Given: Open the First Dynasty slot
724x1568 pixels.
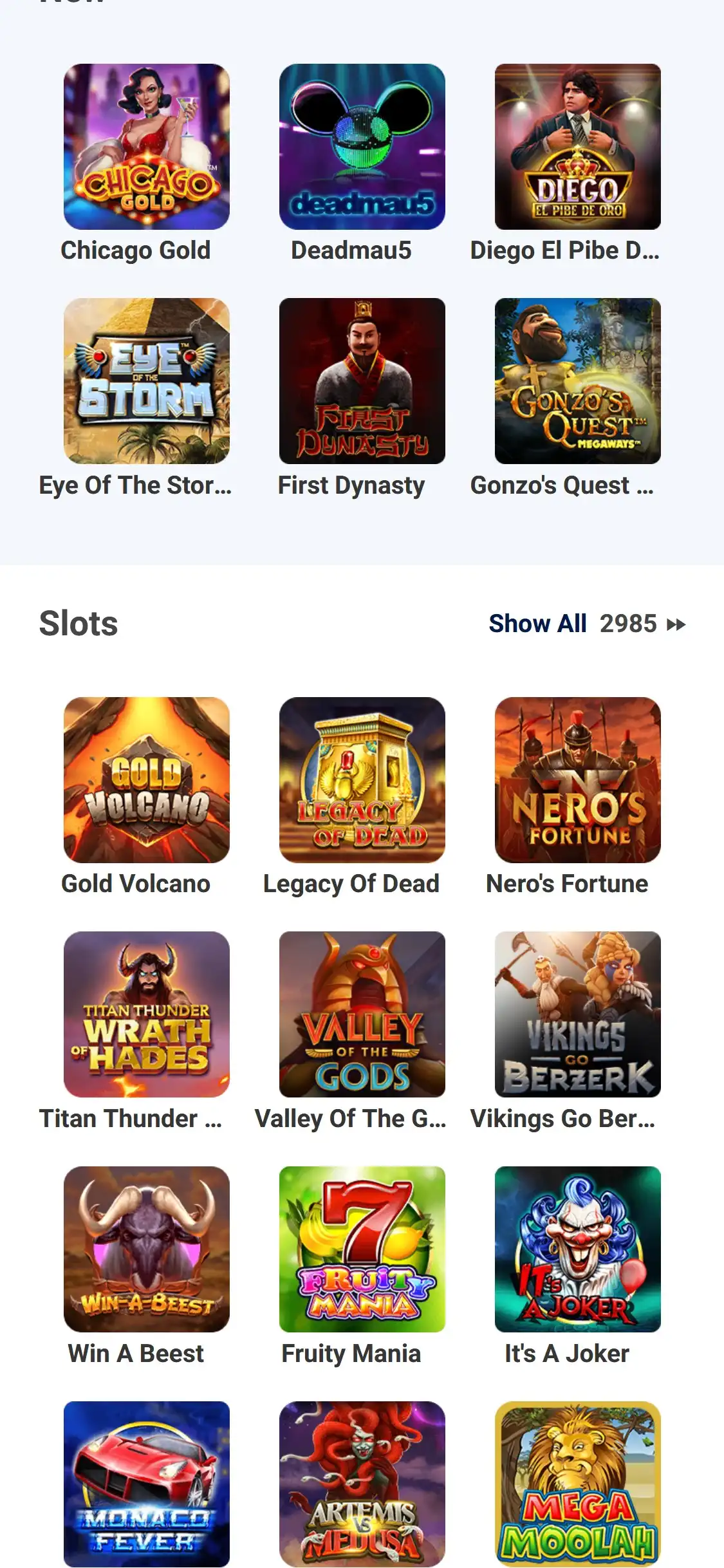Looking at the screenshot, I should coord(362,381).
